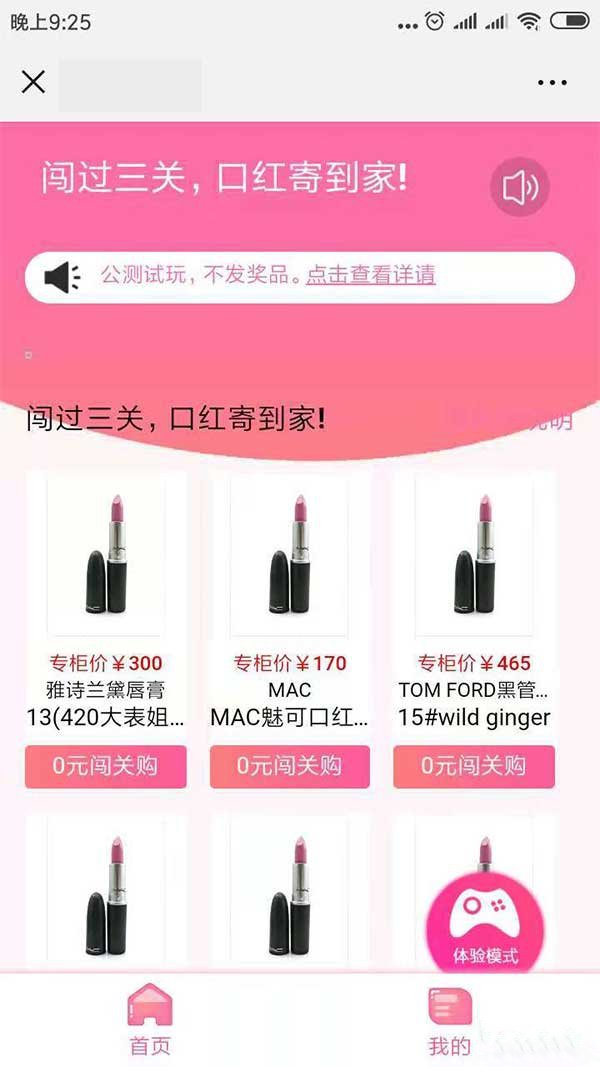This screenshot has height=1067, width=600.
Task: Open the TOM FORD黑管 lipstick card
Action: pyautogui.click(x=474, y=560)
